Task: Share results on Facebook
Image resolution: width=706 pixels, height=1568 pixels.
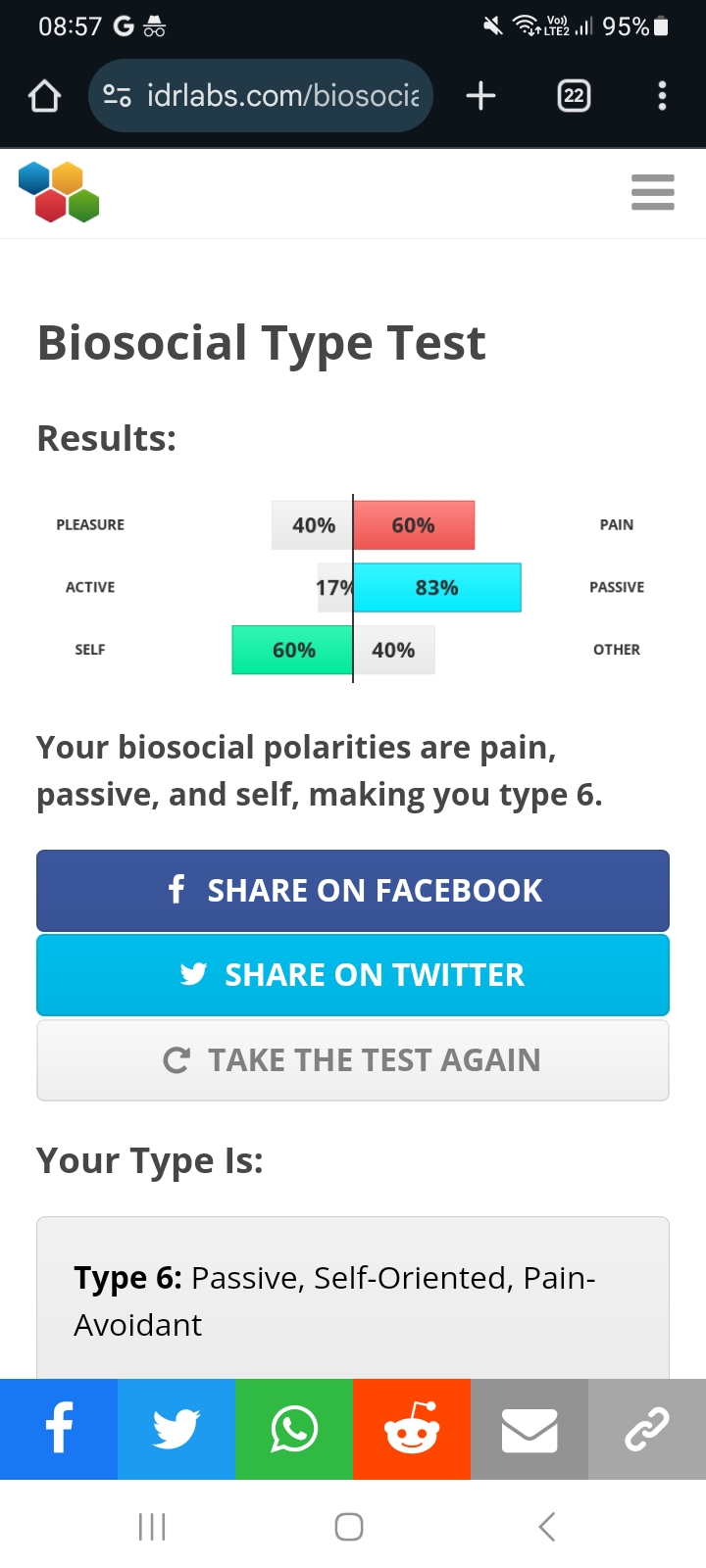Action: pos(353,890)
